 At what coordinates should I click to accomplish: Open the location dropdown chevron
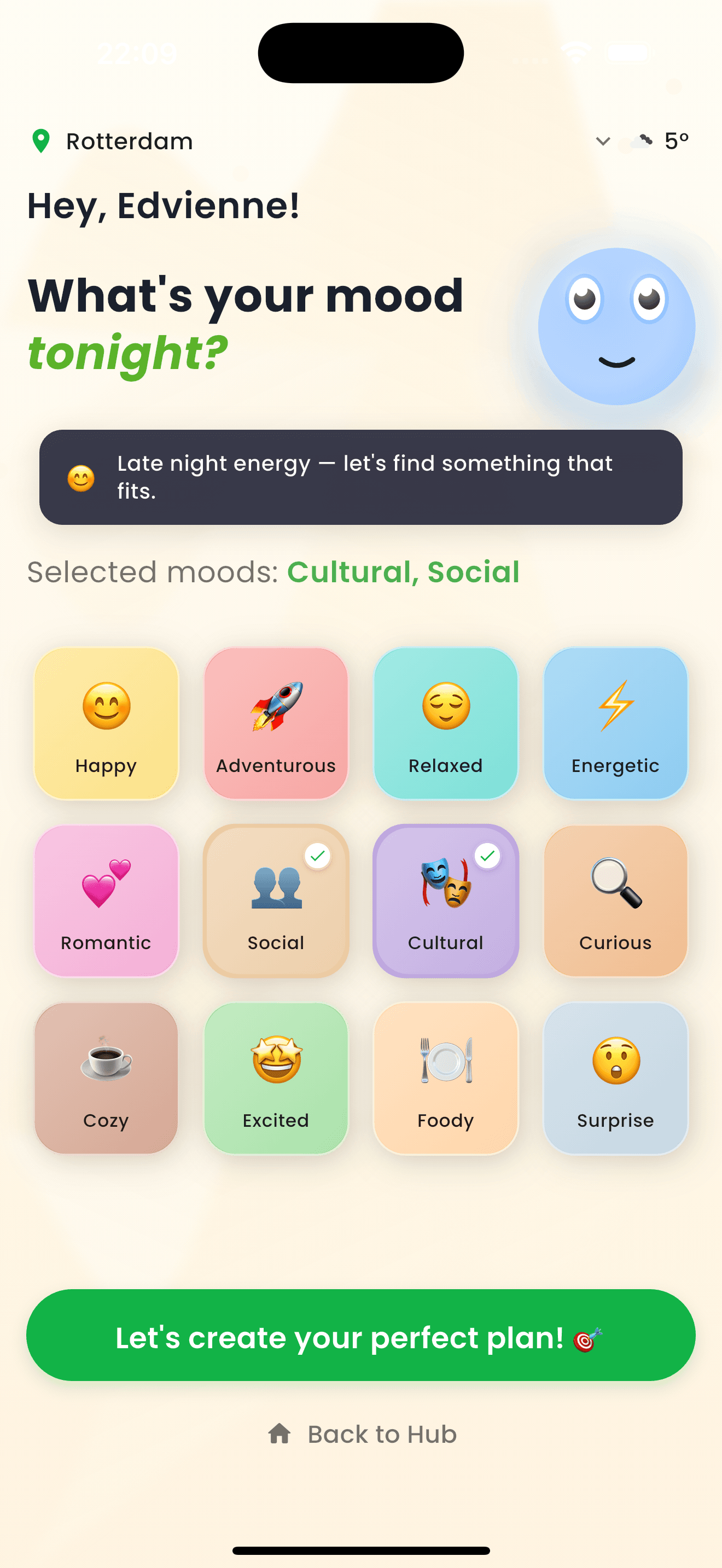602,141
